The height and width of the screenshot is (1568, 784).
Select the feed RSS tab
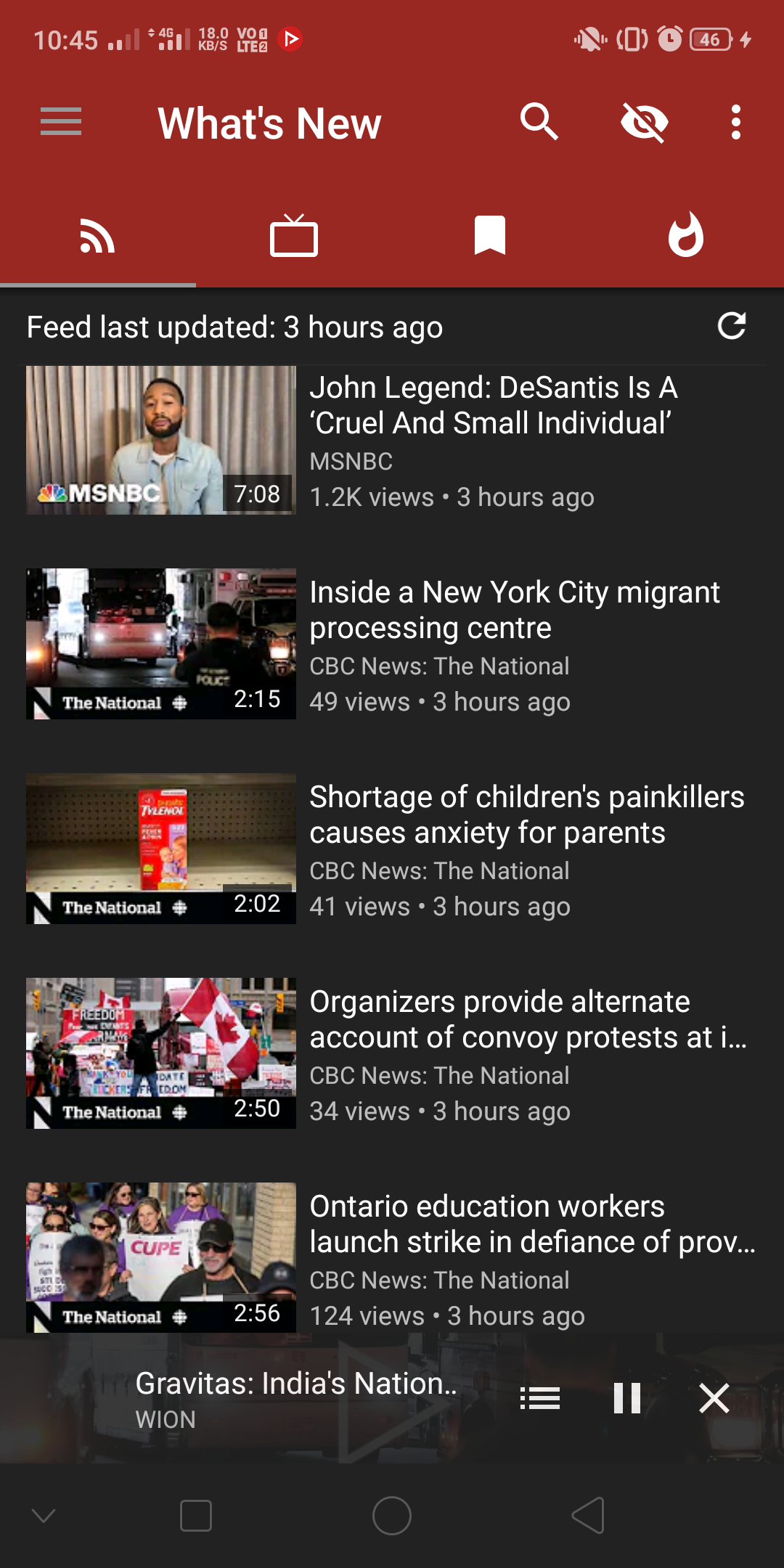tap(98, 236)
